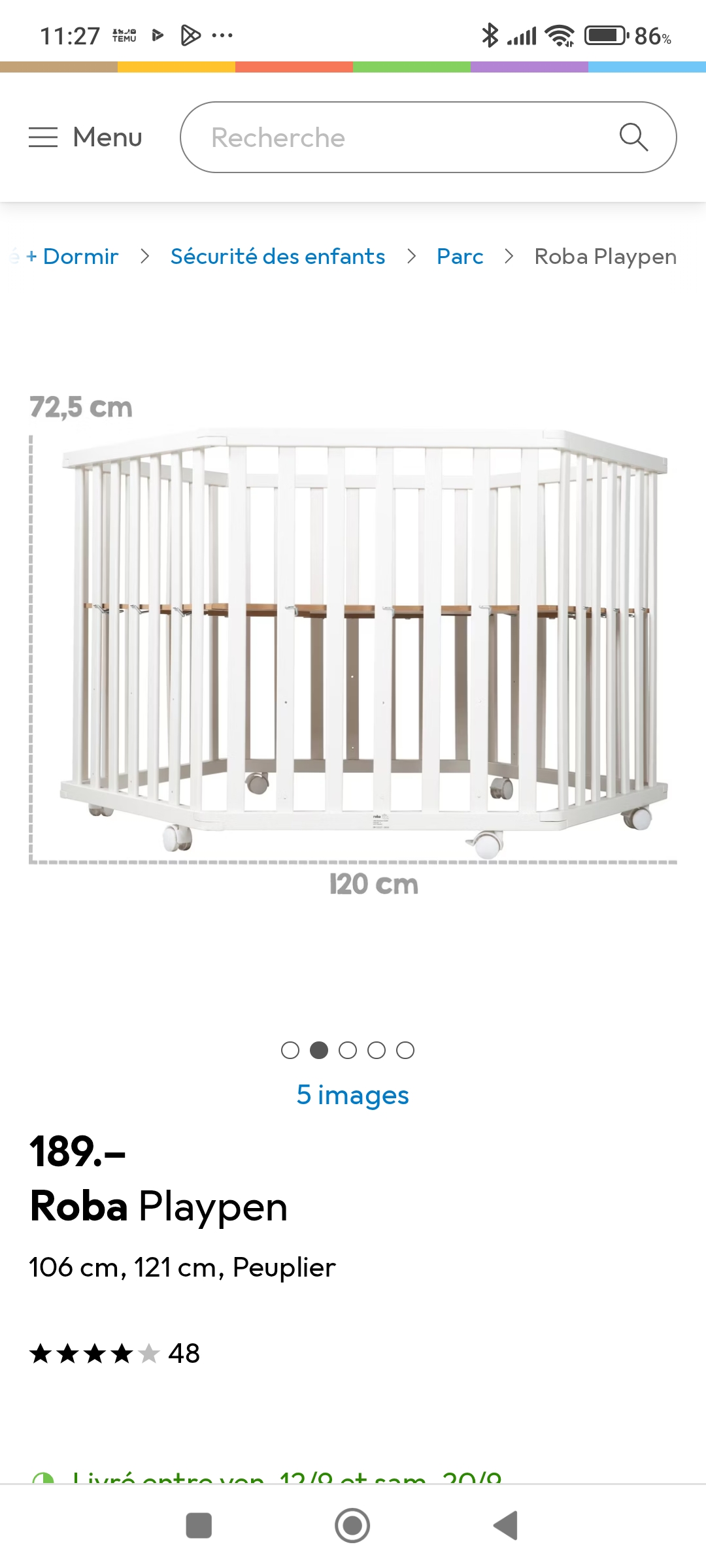Viewport: 706px width, 1568px height.
Task: Open the 48 star ratings reviews
Action: pyautogui.click(x=114, y=1353)
